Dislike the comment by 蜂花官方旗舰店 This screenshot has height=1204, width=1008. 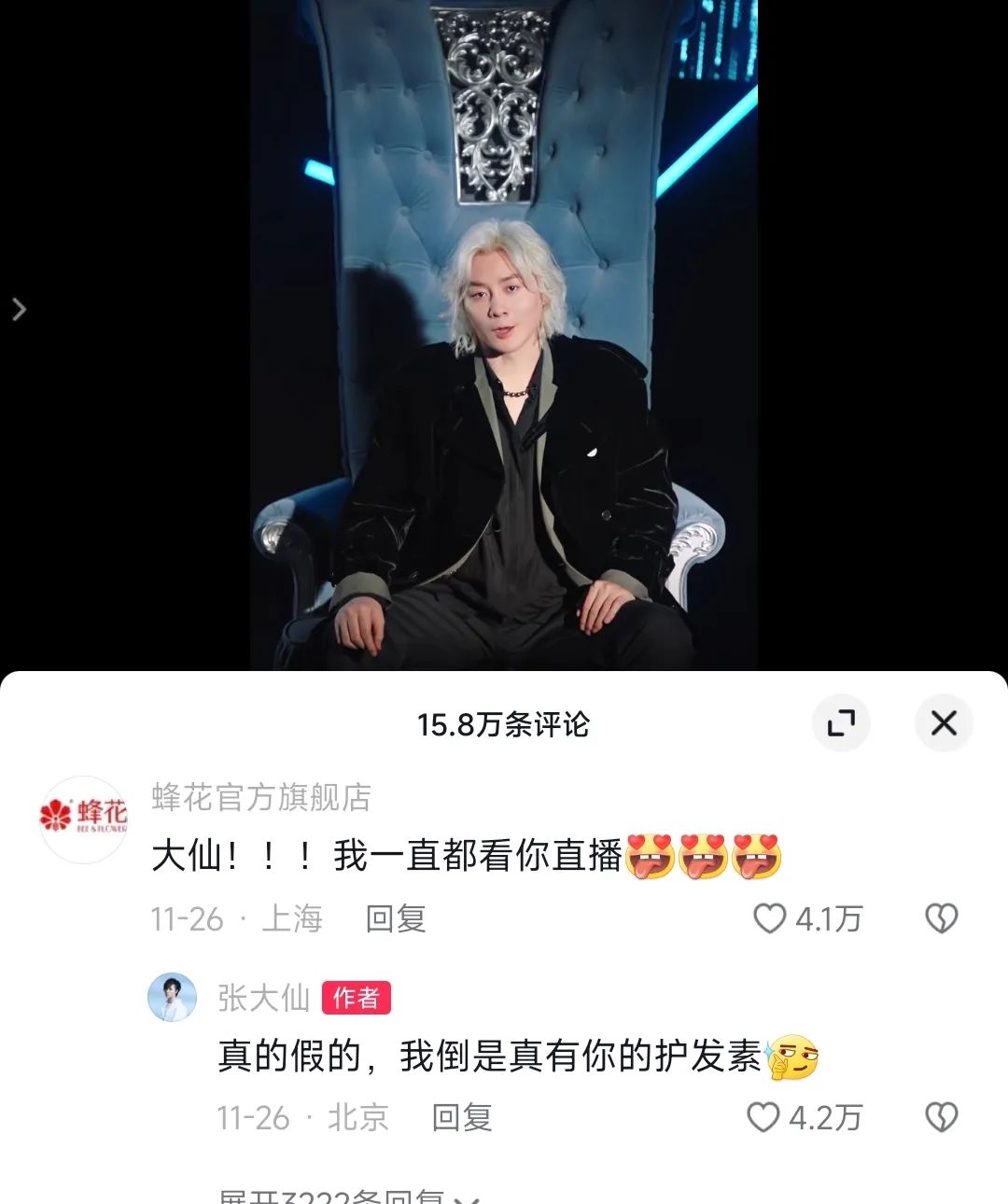[x=941, y=918]
